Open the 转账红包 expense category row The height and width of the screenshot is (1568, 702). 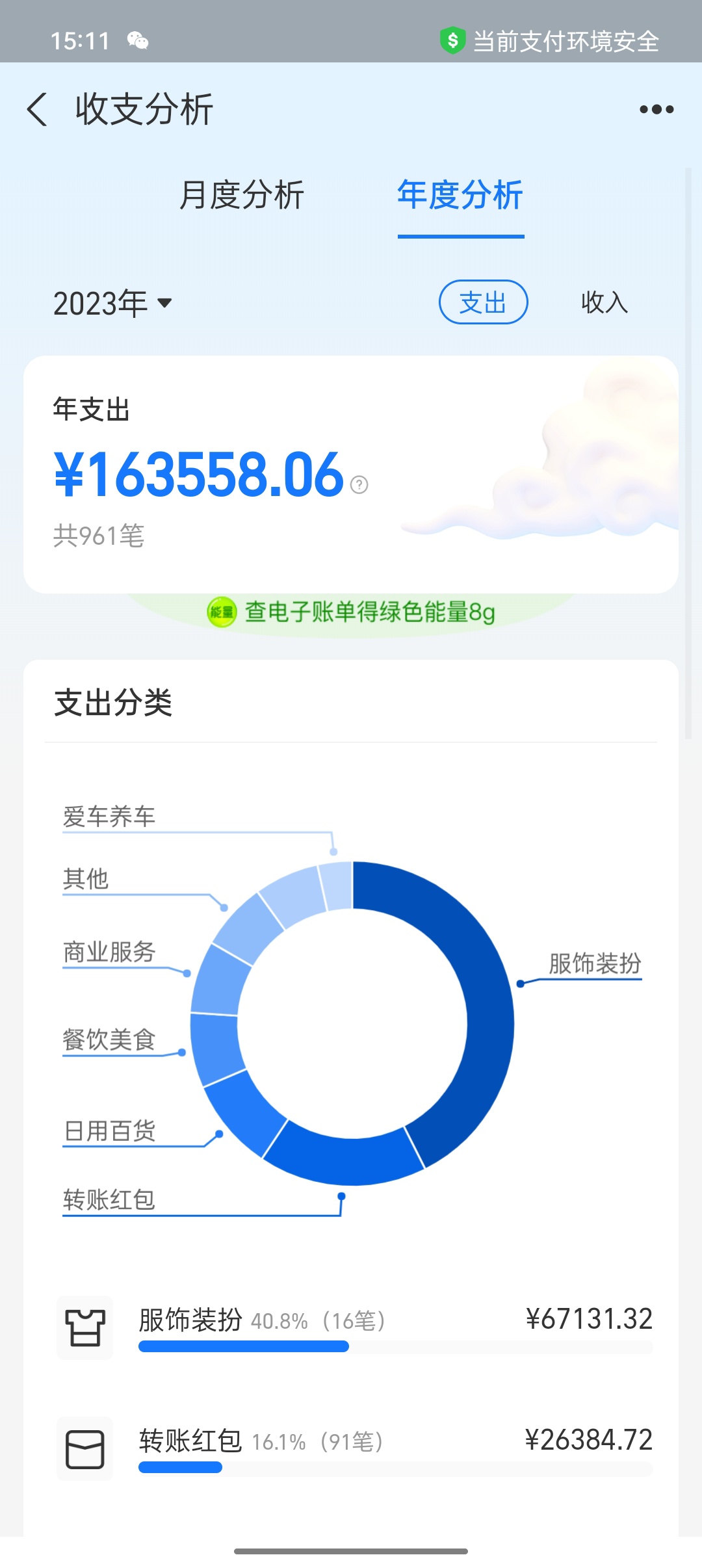354,1447
